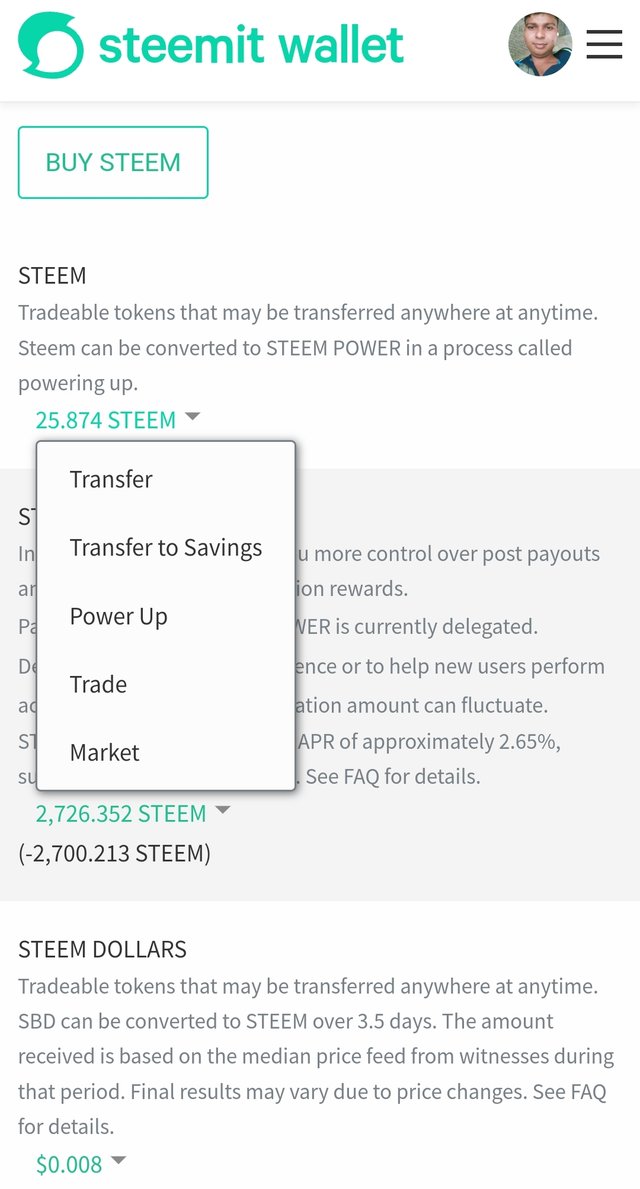Viewport: 640px width, 1189px height.
Task: Open the hamburger menu
Action: click(x=604, y=44)
